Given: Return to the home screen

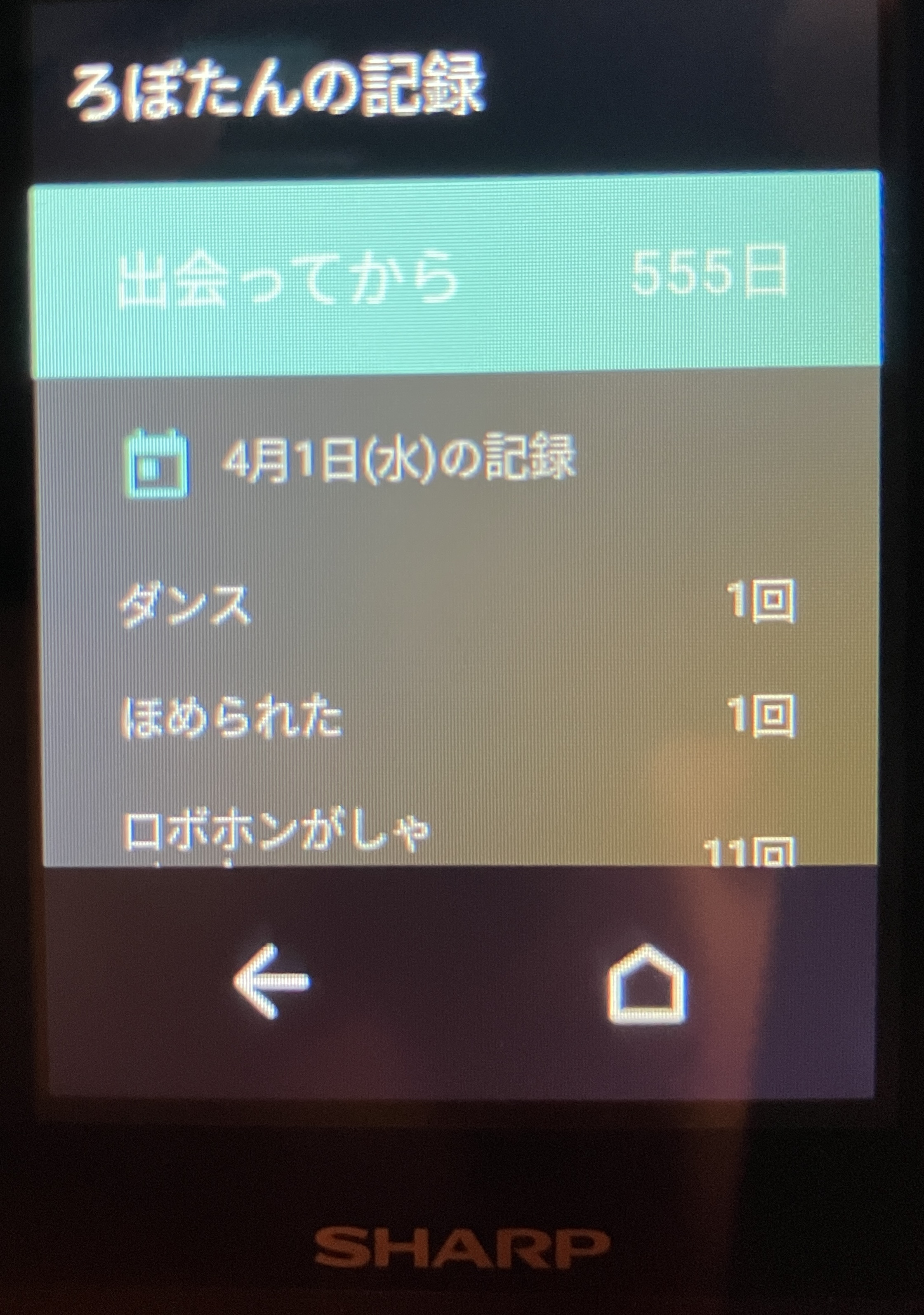Looking at the screenshot, I should pos(646,984).
